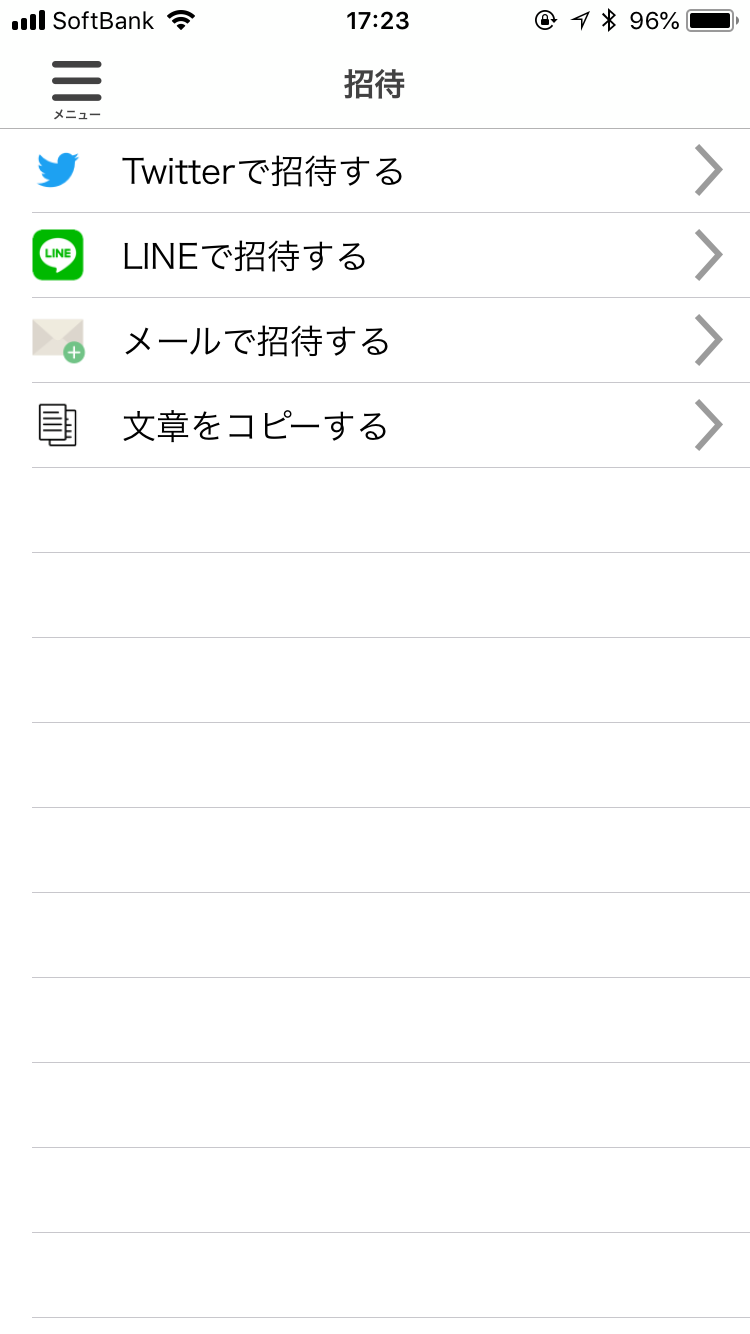Choose メールで招待する row
Image resolution: width=750 pixels, height=1334 pixels.
click(x=375, y=341)
